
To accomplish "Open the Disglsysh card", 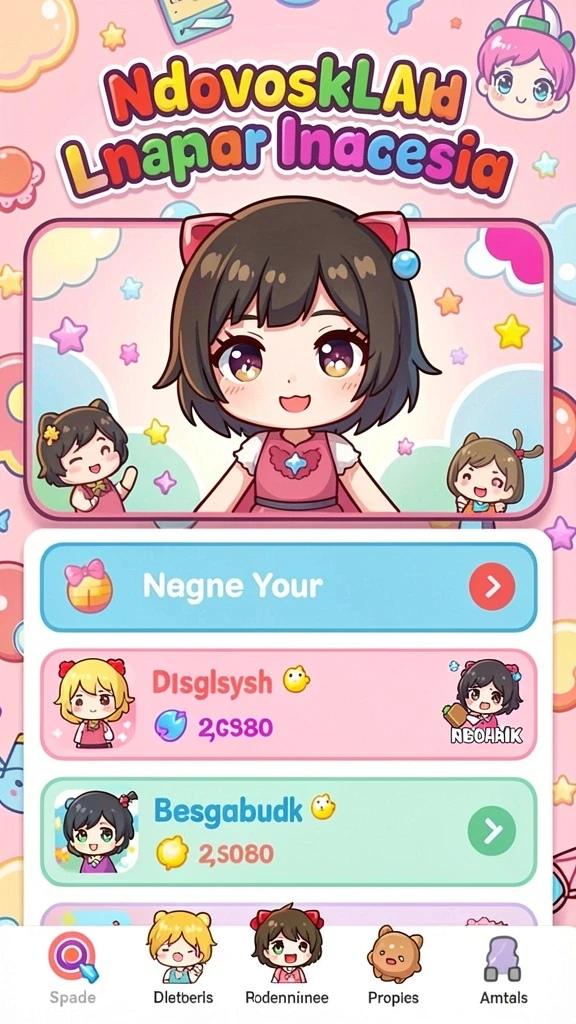I will point(289,704).
